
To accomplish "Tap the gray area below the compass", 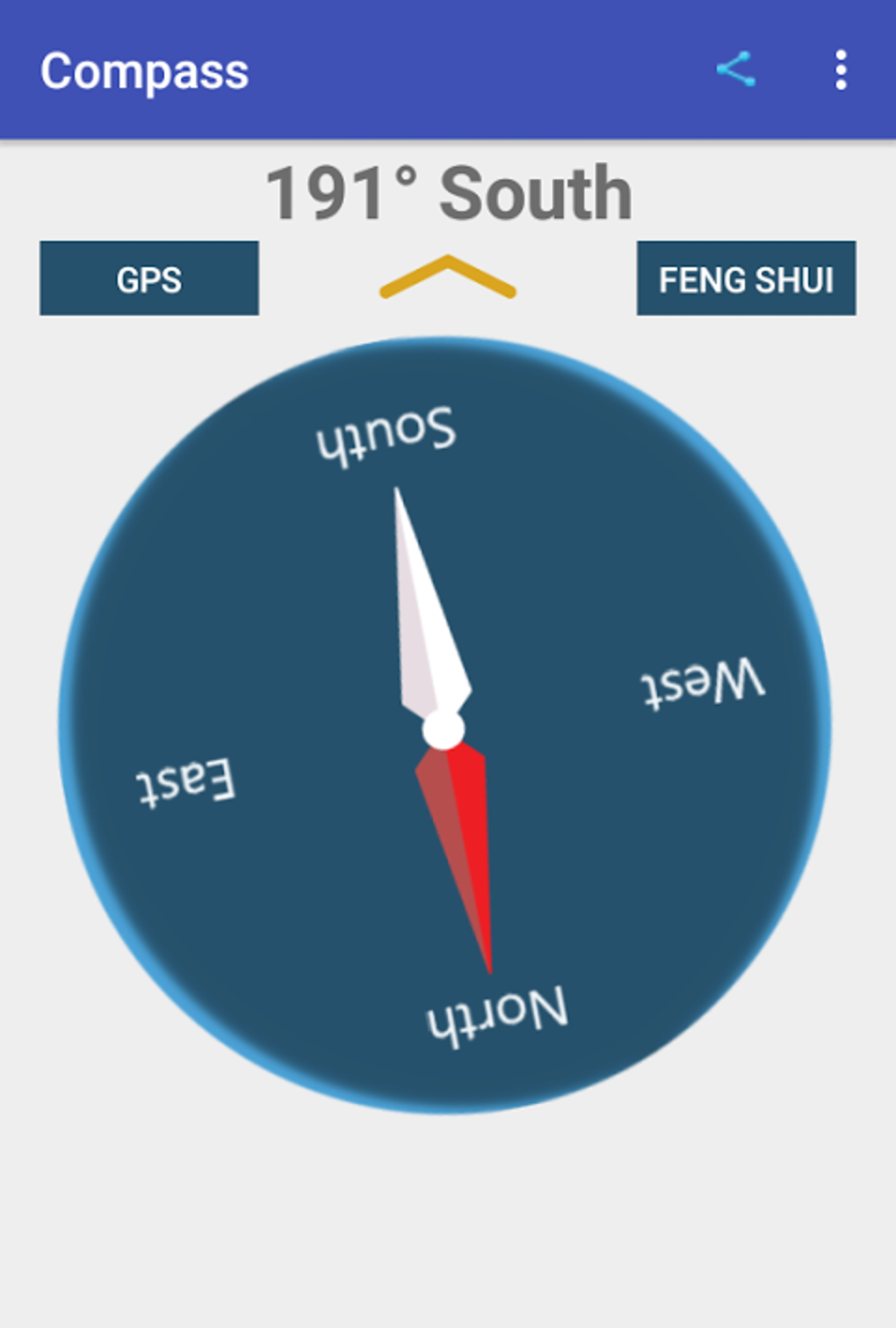I will pos(448,1230).
